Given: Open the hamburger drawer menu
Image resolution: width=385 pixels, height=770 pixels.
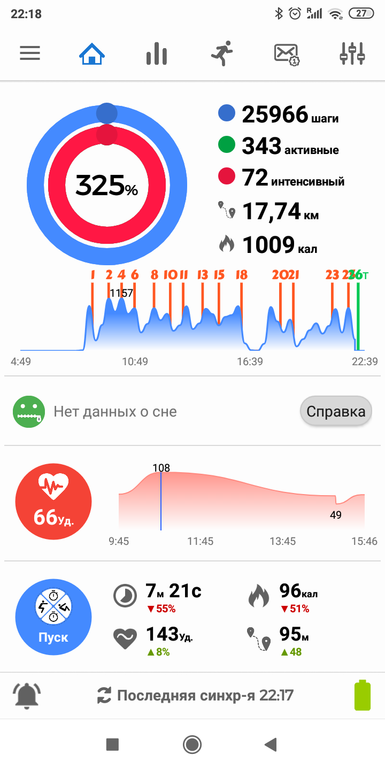Looking at the screenshot, I should coord(30,53).
